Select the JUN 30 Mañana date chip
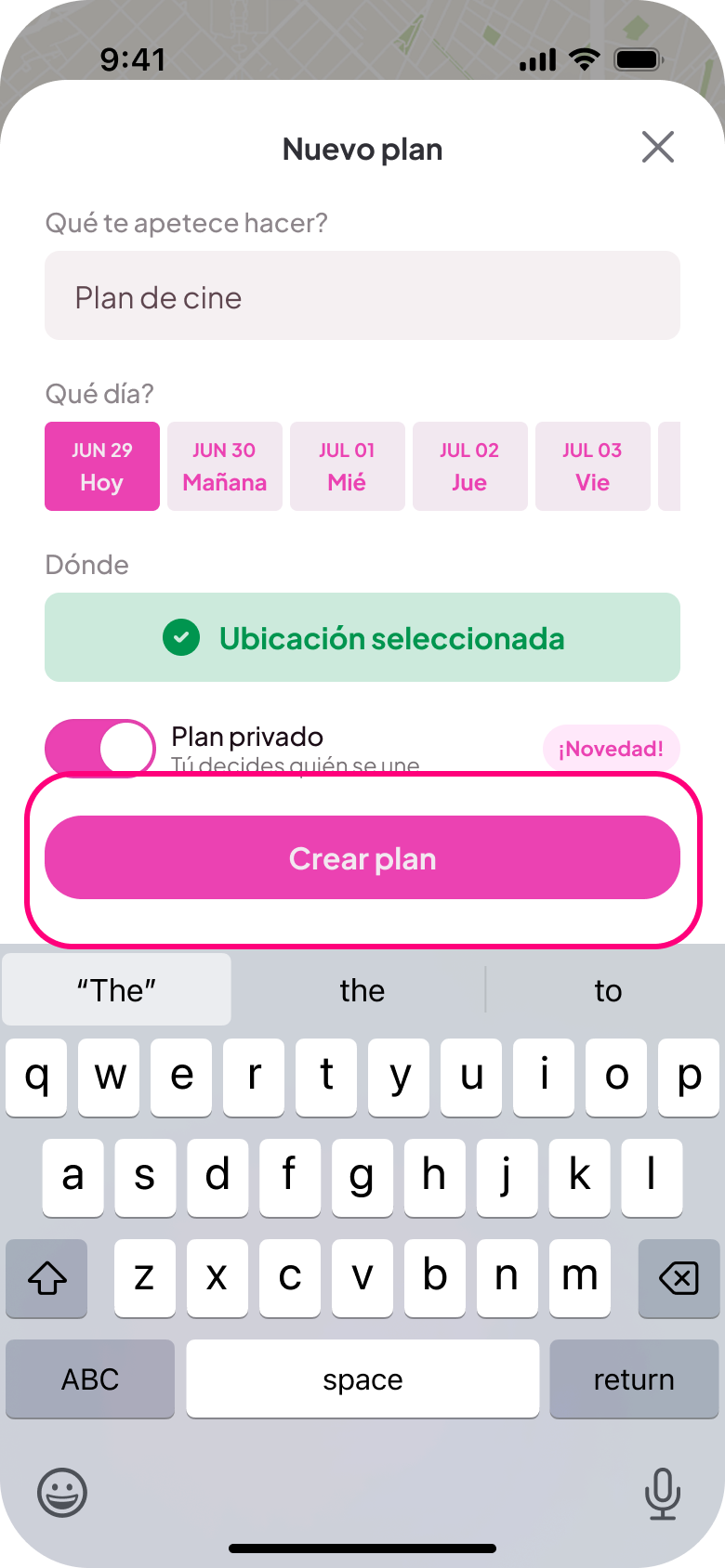Viewport: 725px width, 1568px height. click(x=224, y=466)
